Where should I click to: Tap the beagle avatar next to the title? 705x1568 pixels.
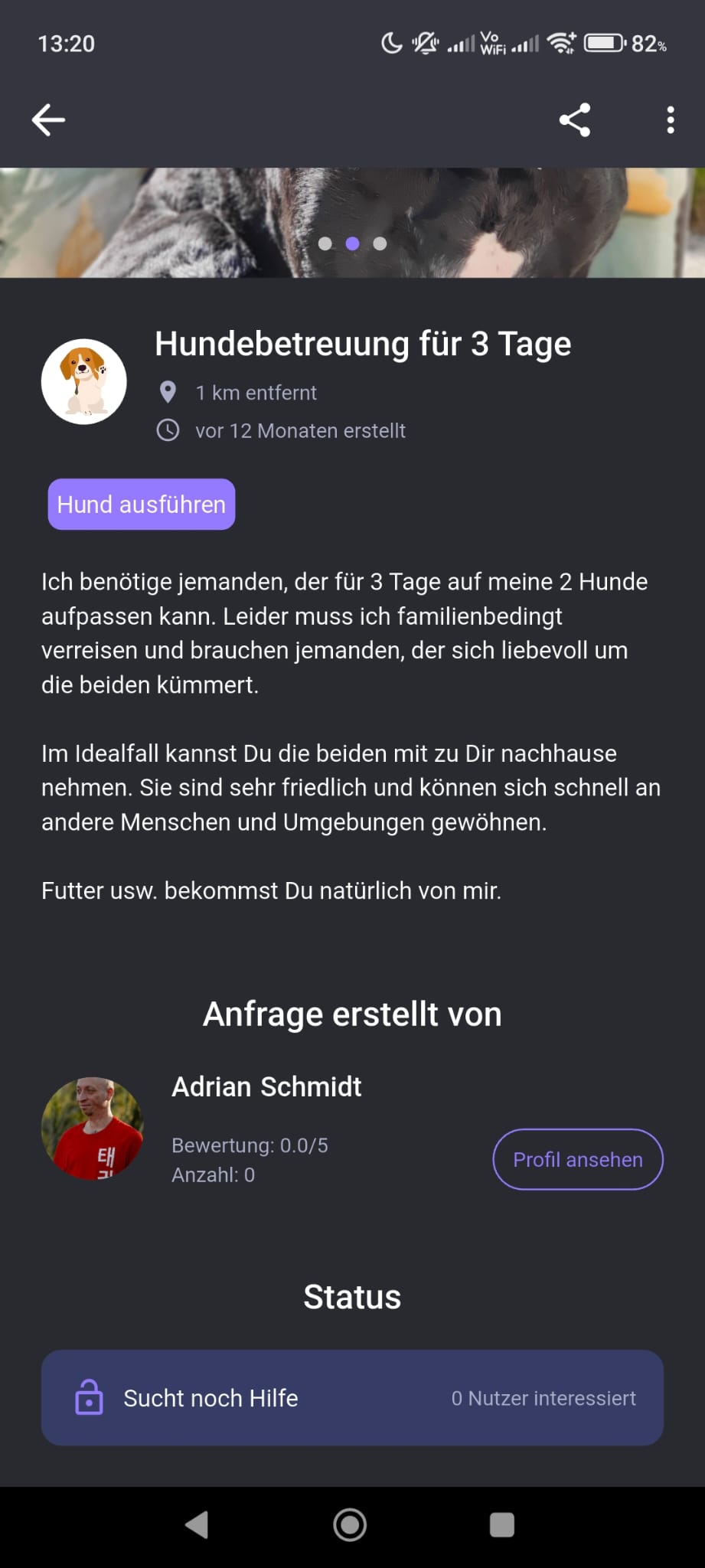[83, 381]
